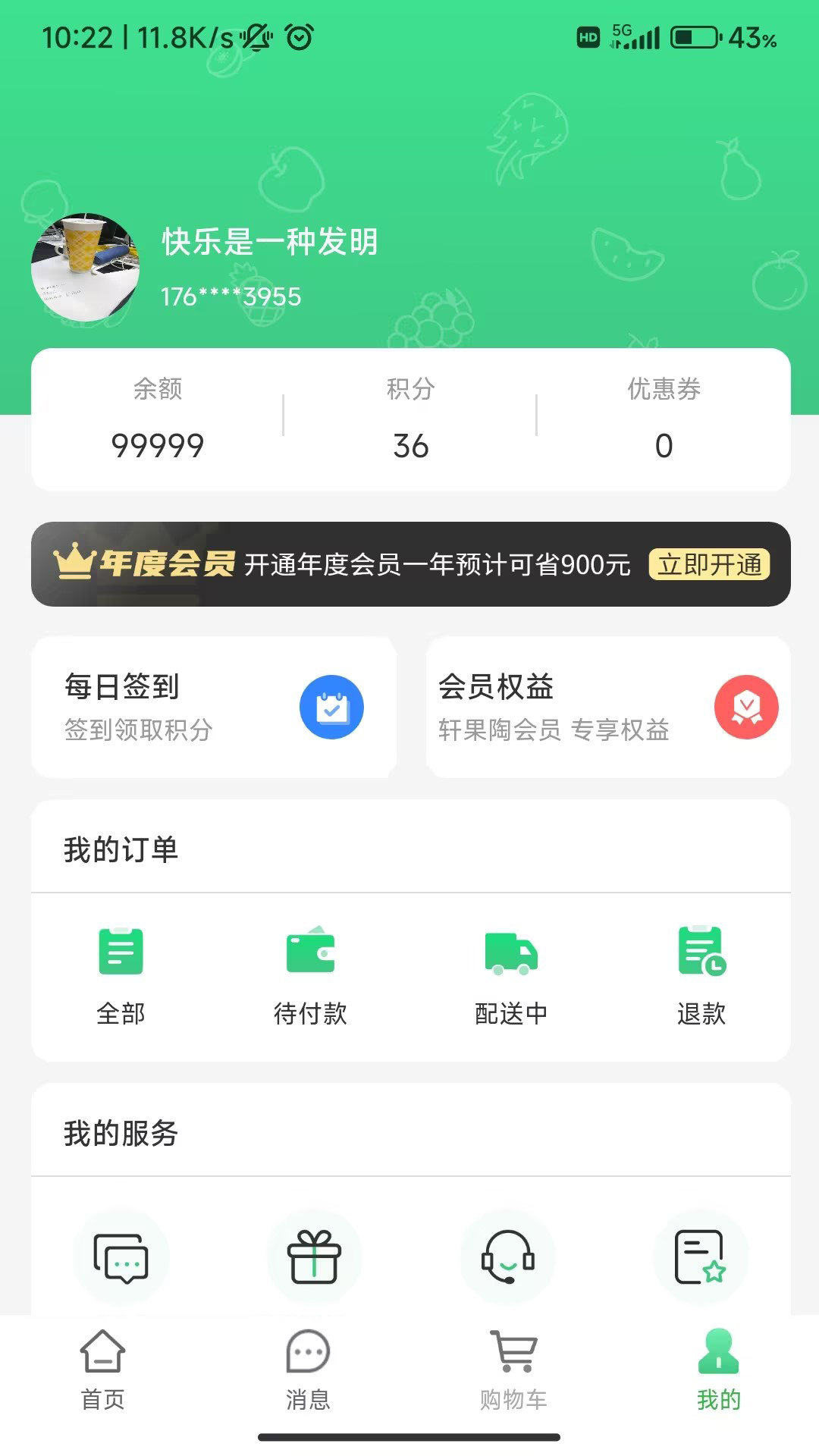
Task: Select the 我的 profile tab
Action: click(718, 1370)
